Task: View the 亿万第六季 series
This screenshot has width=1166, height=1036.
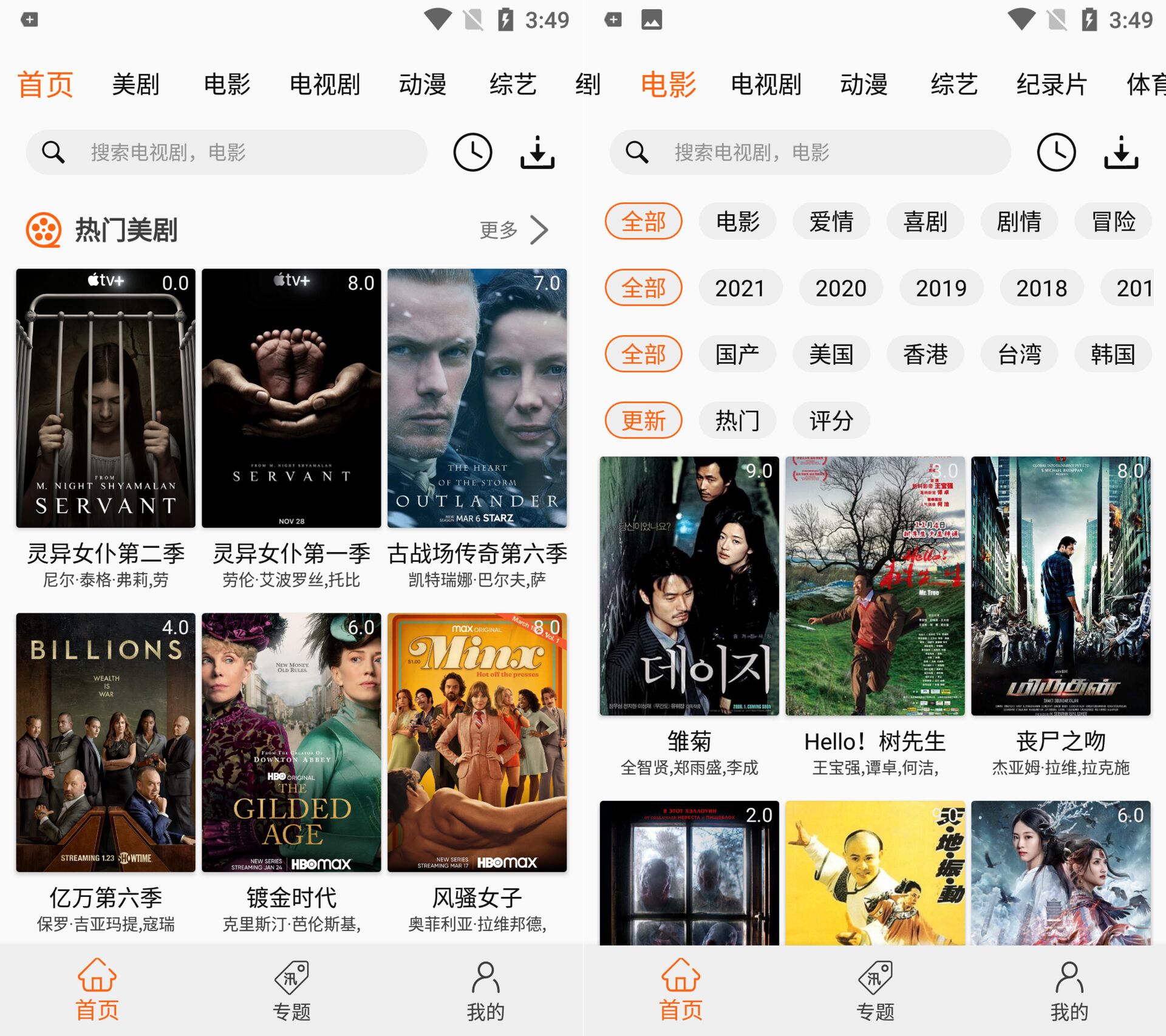Action: [106, 742]
